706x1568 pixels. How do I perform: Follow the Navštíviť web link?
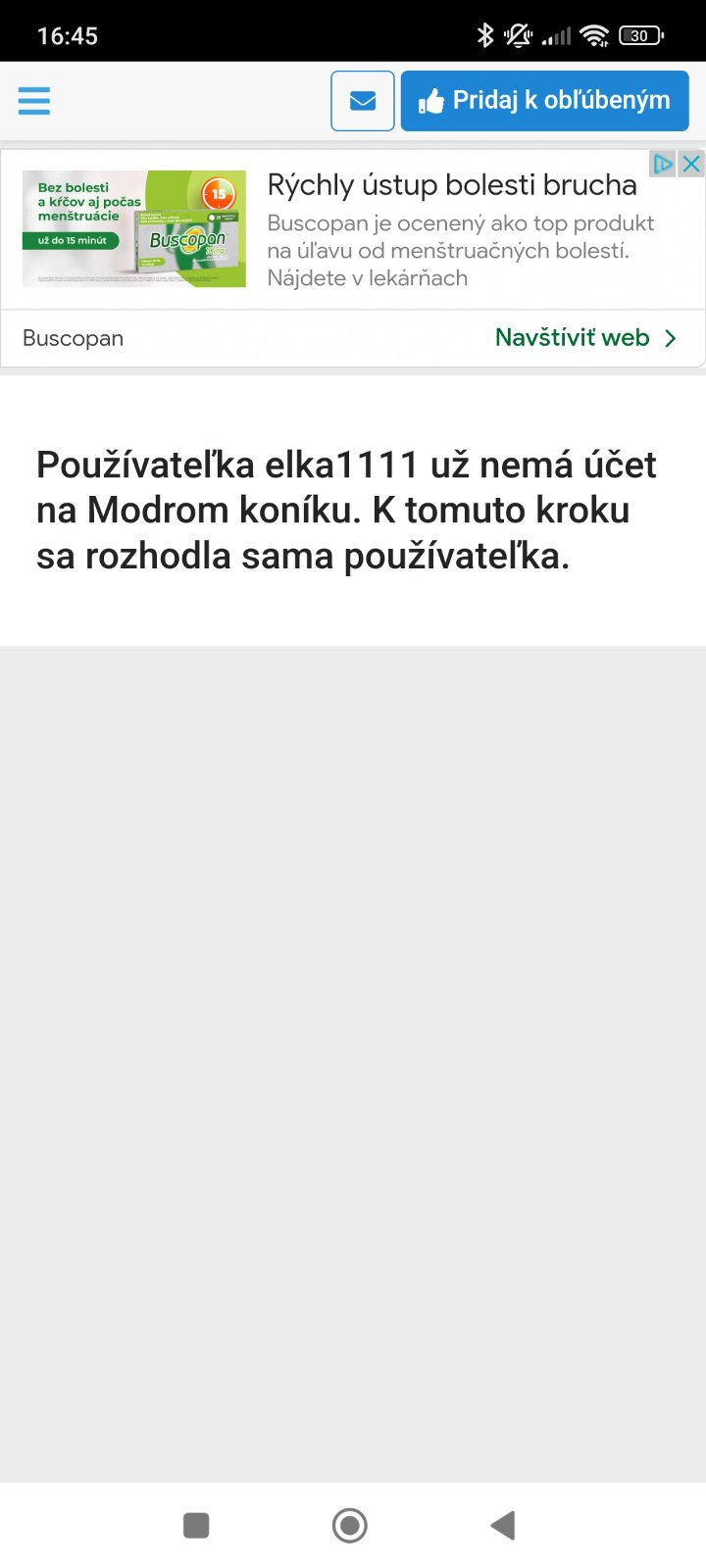pyautogui.click(x=585, y=338)
